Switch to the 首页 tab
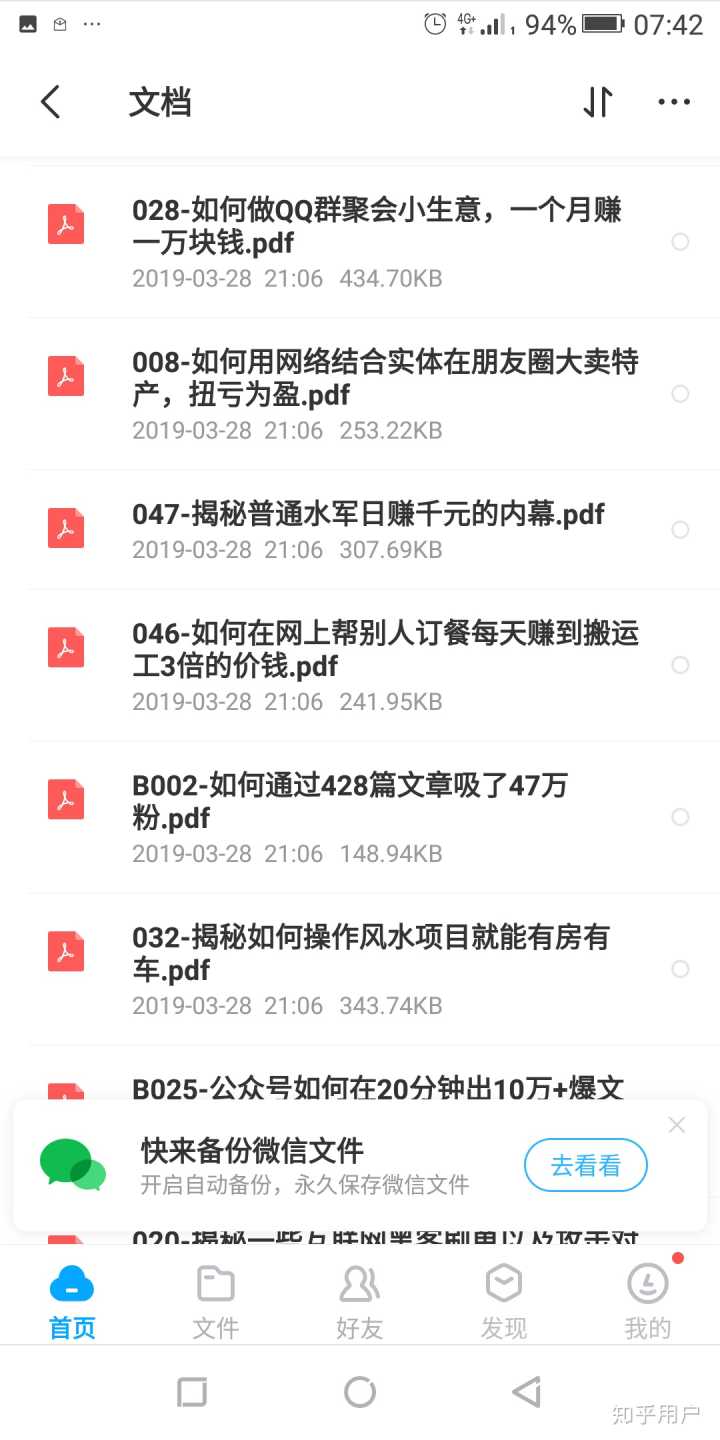720x1440 pixels. pyautogui.click(x=72, y=1300)
